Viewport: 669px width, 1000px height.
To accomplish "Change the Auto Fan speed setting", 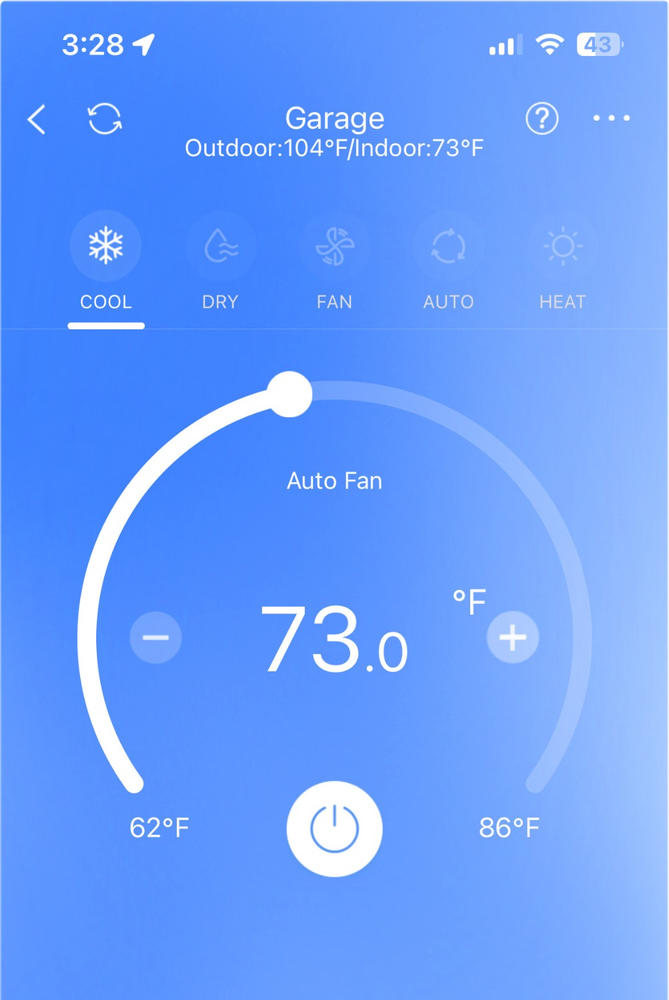I will (334, 481).
